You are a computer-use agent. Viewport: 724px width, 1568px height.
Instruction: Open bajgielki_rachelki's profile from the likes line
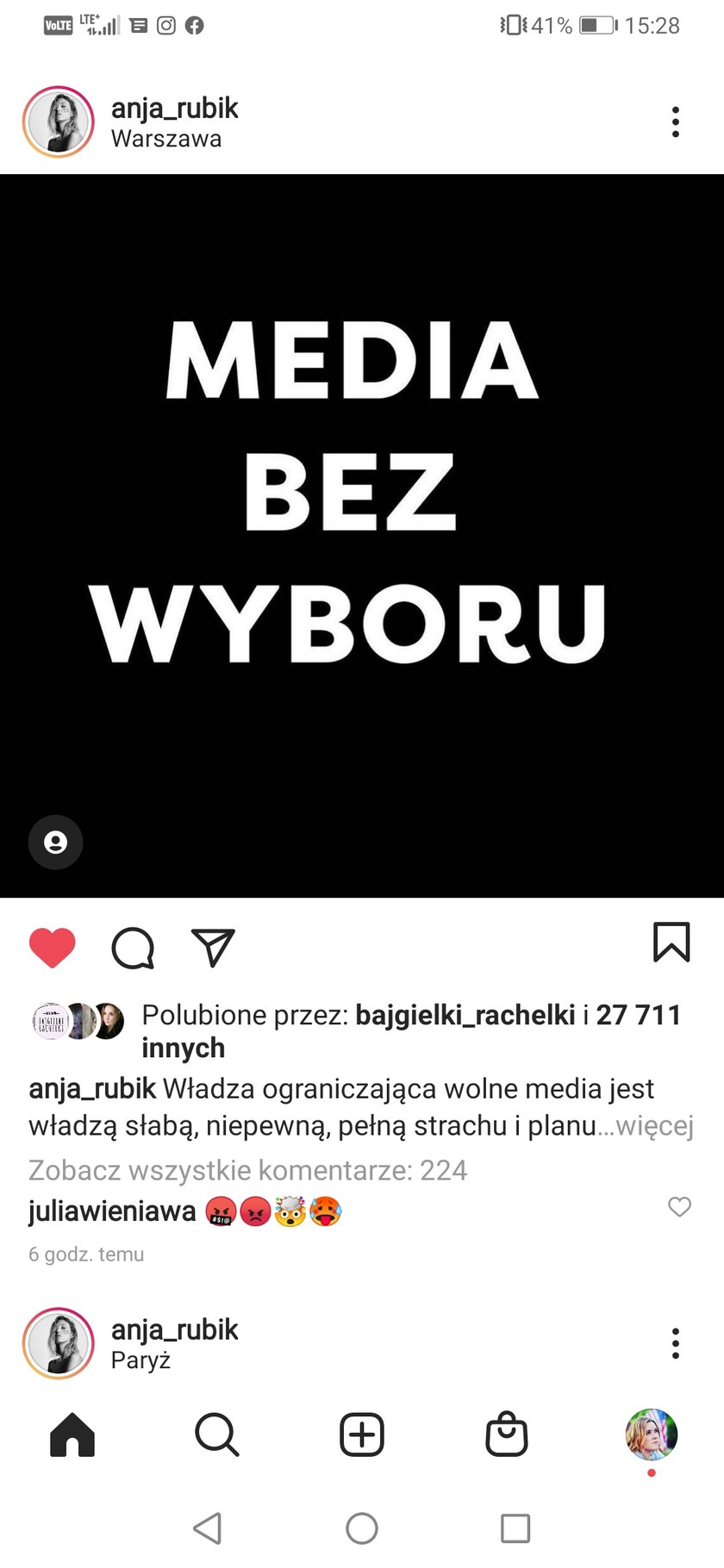pyautogui.click(x=465, y=1015)
